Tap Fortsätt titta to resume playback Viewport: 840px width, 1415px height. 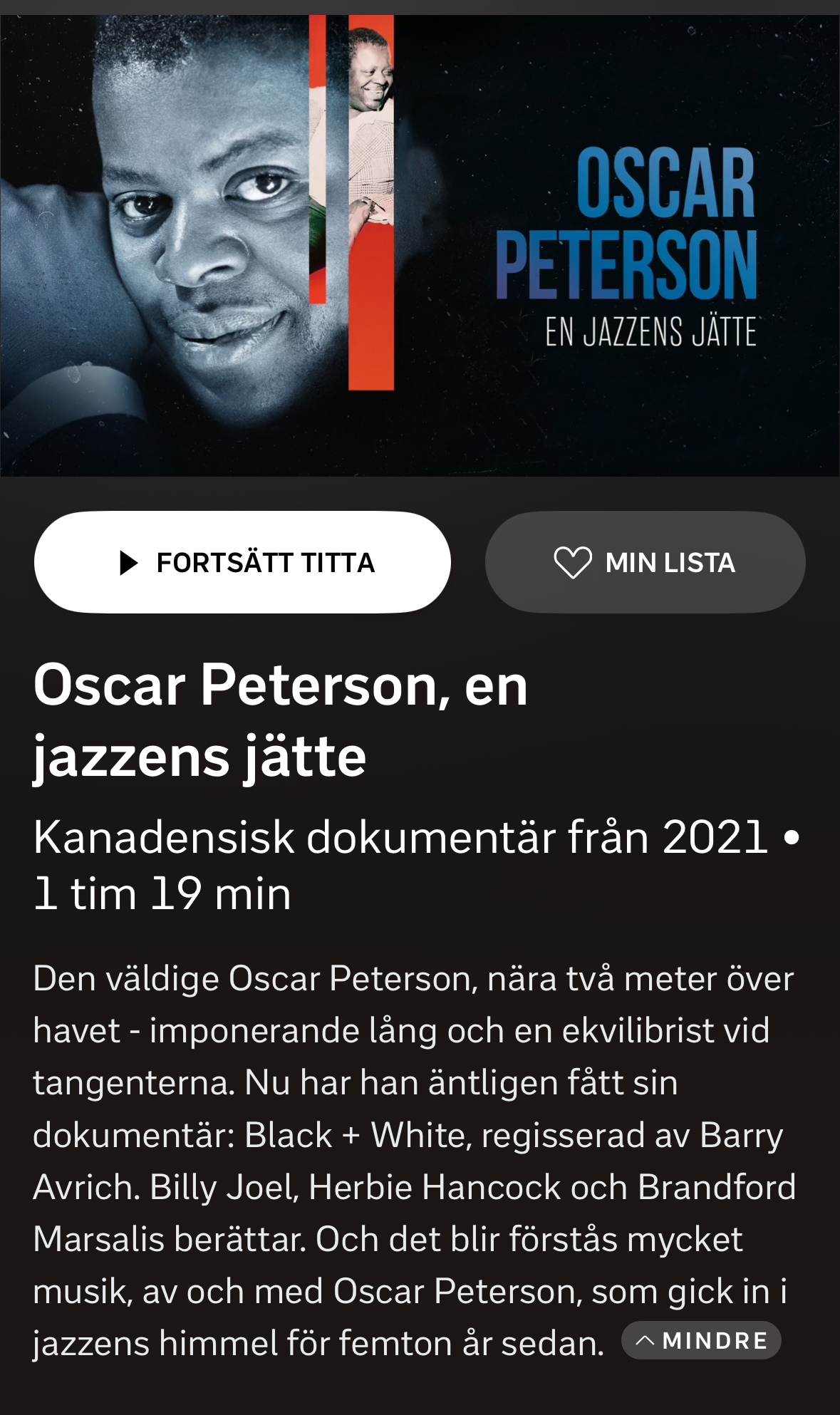click(242, 562)
